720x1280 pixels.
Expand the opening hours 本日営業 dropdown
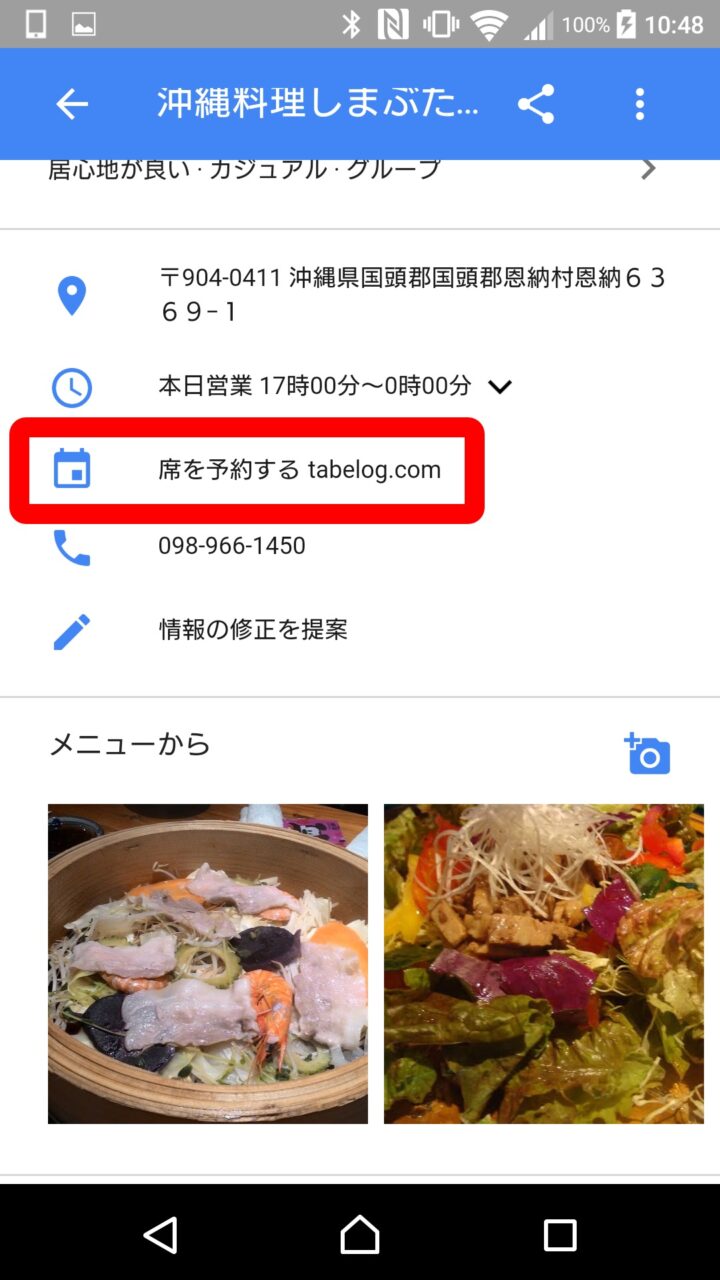click(x=500, y=386)
